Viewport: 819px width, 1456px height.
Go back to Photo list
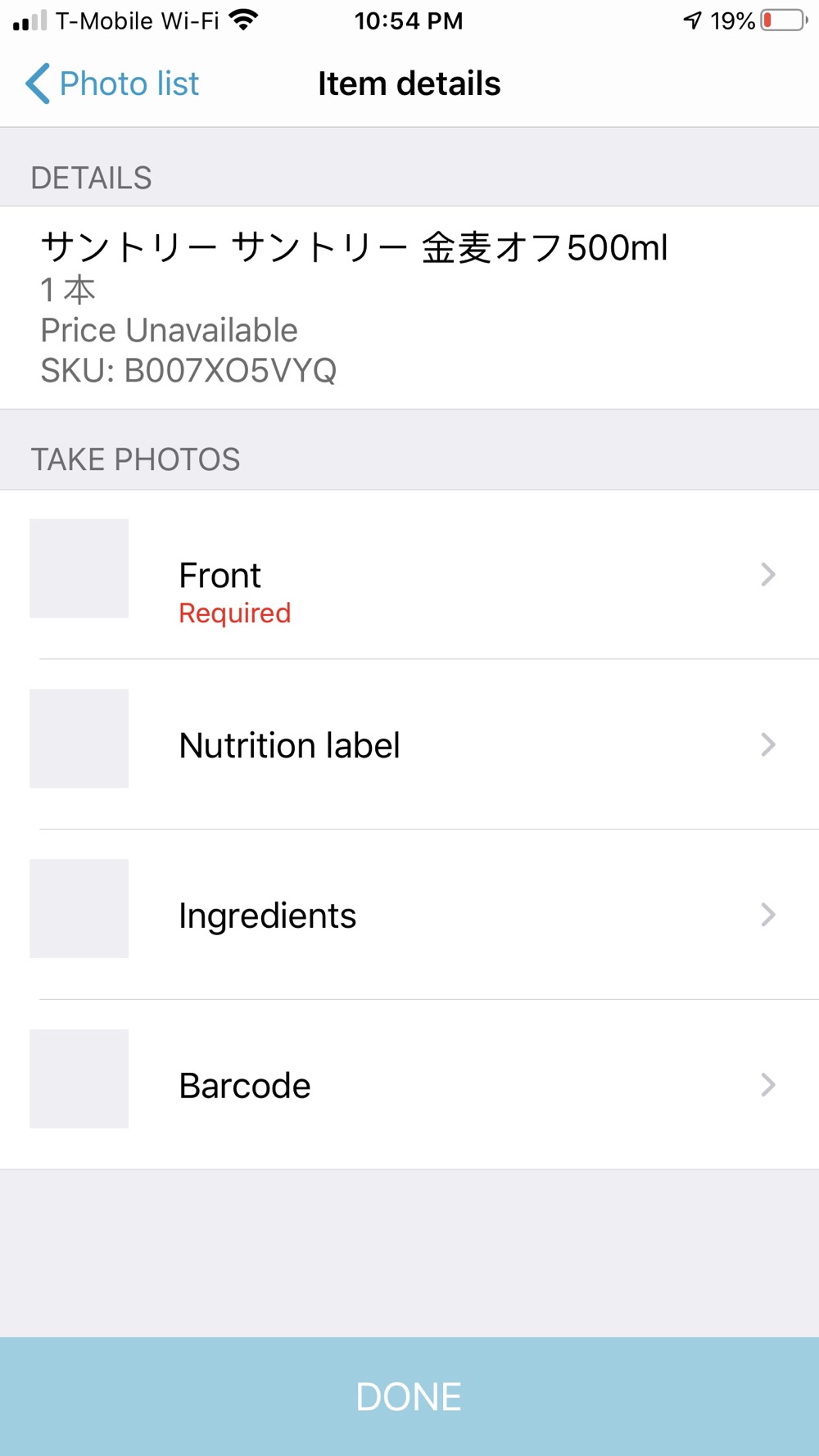click(112, 84)
